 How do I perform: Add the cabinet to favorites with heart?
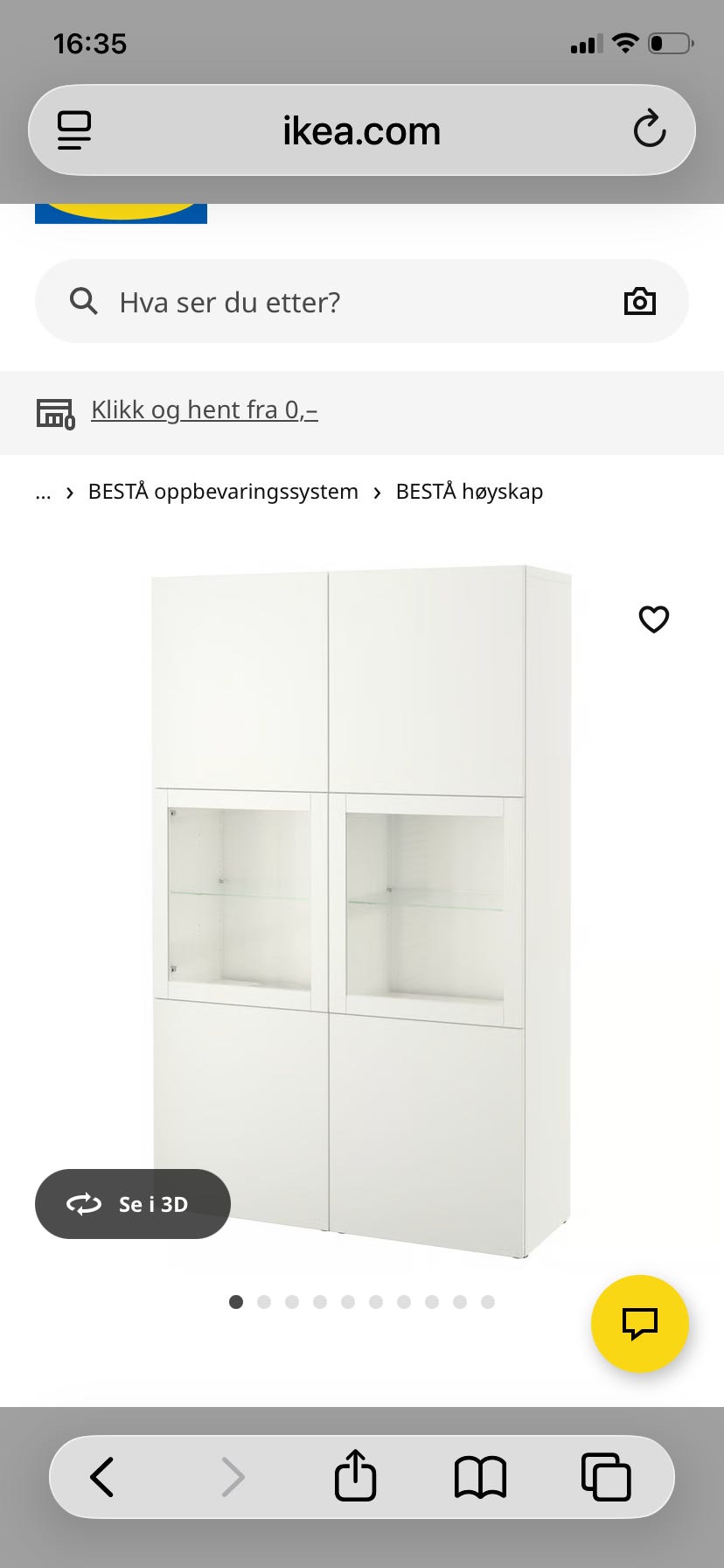point(653,619)
